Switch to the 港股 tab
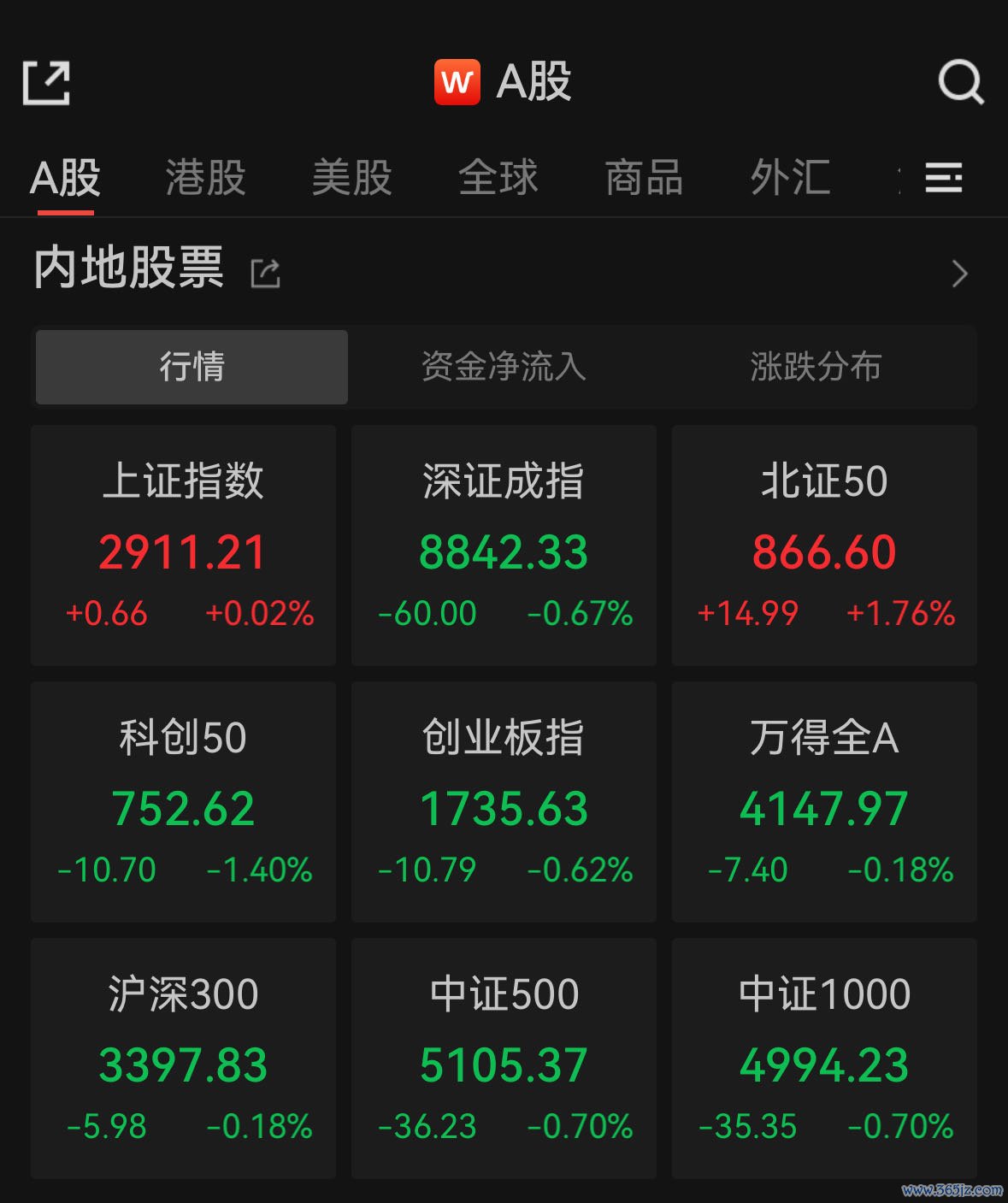 (x=205, y=178)
